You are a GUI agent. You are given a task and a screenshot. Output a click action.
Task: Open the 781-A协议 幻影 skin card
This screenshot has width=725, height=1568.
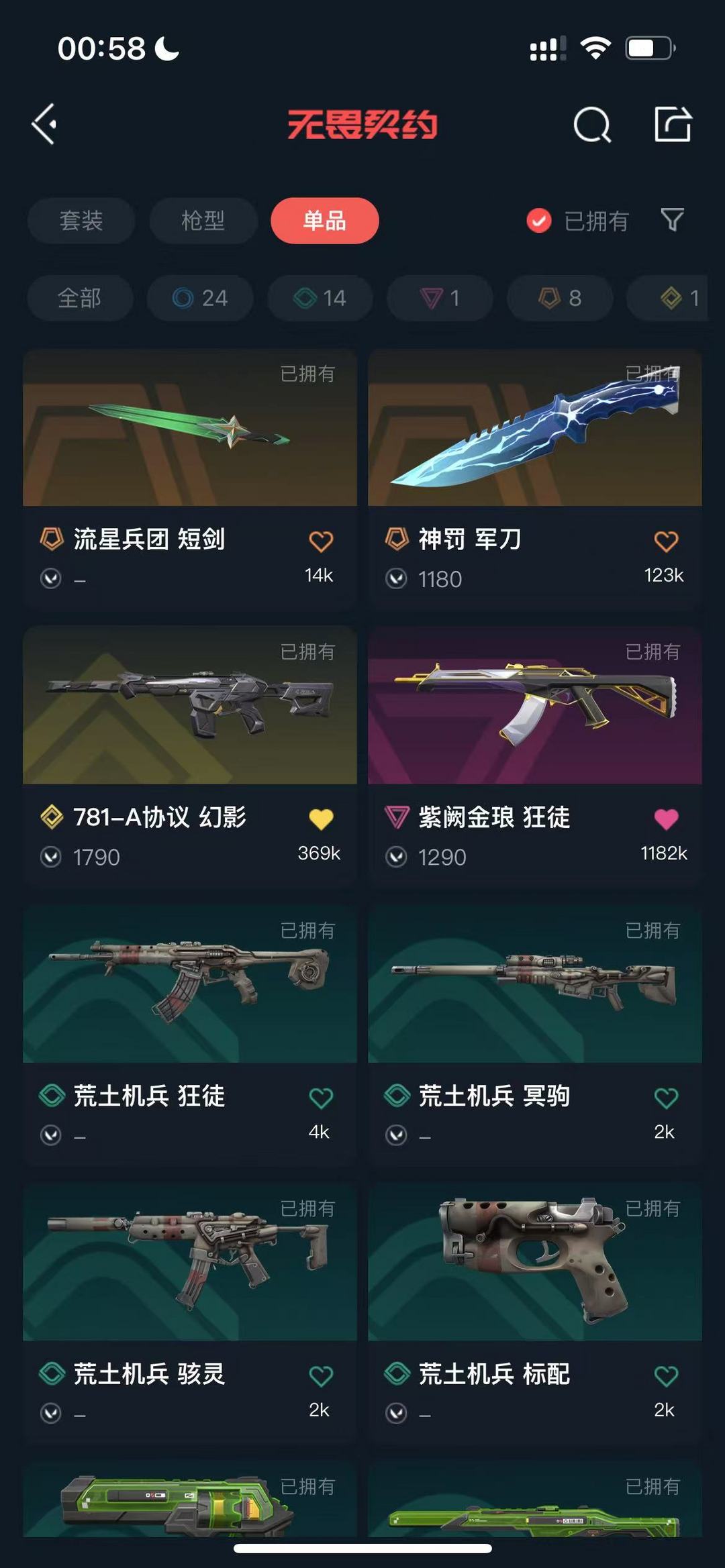[x=190, y=756]
